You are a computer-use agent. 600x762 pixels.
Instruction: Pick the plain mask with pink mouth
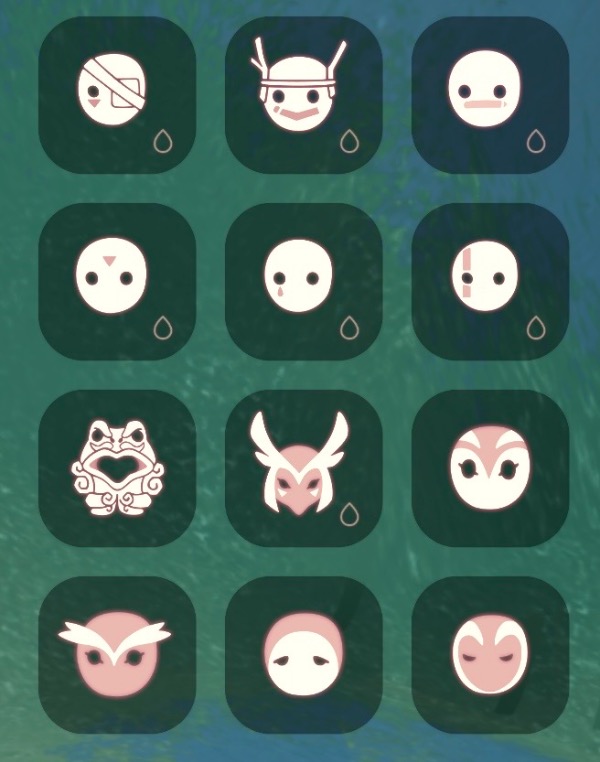coord(486,92)
